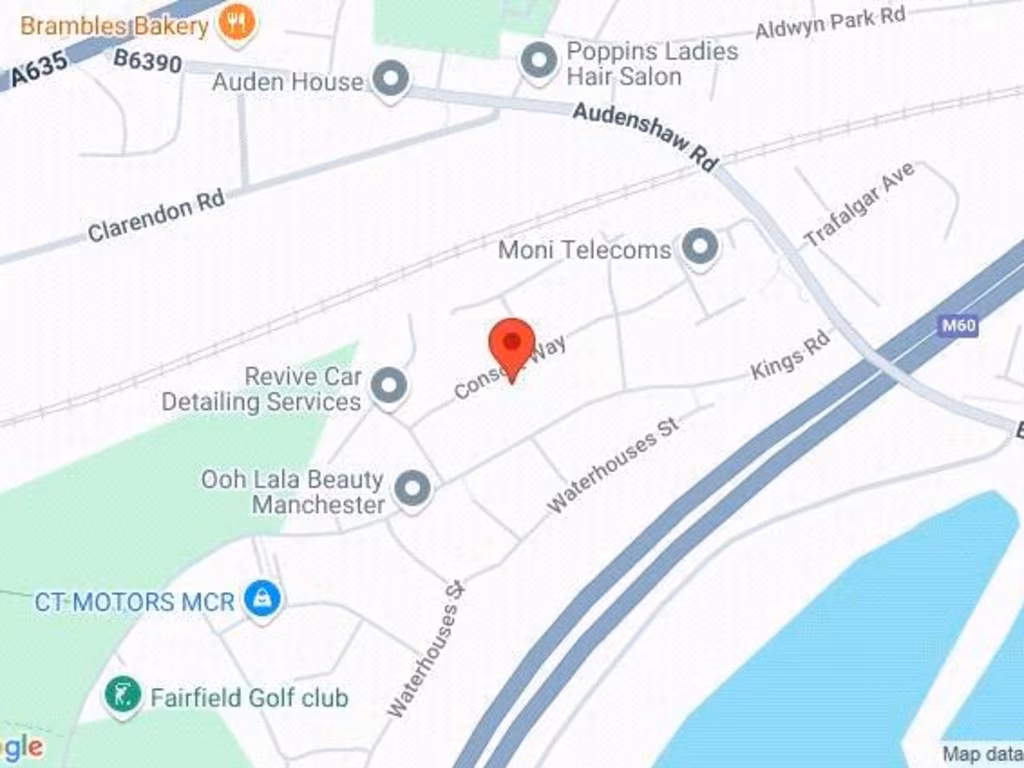Open Poppins Ladies Hair Salon marker
This screenshot has height=768, width=1024.
(x=539, y=61)
